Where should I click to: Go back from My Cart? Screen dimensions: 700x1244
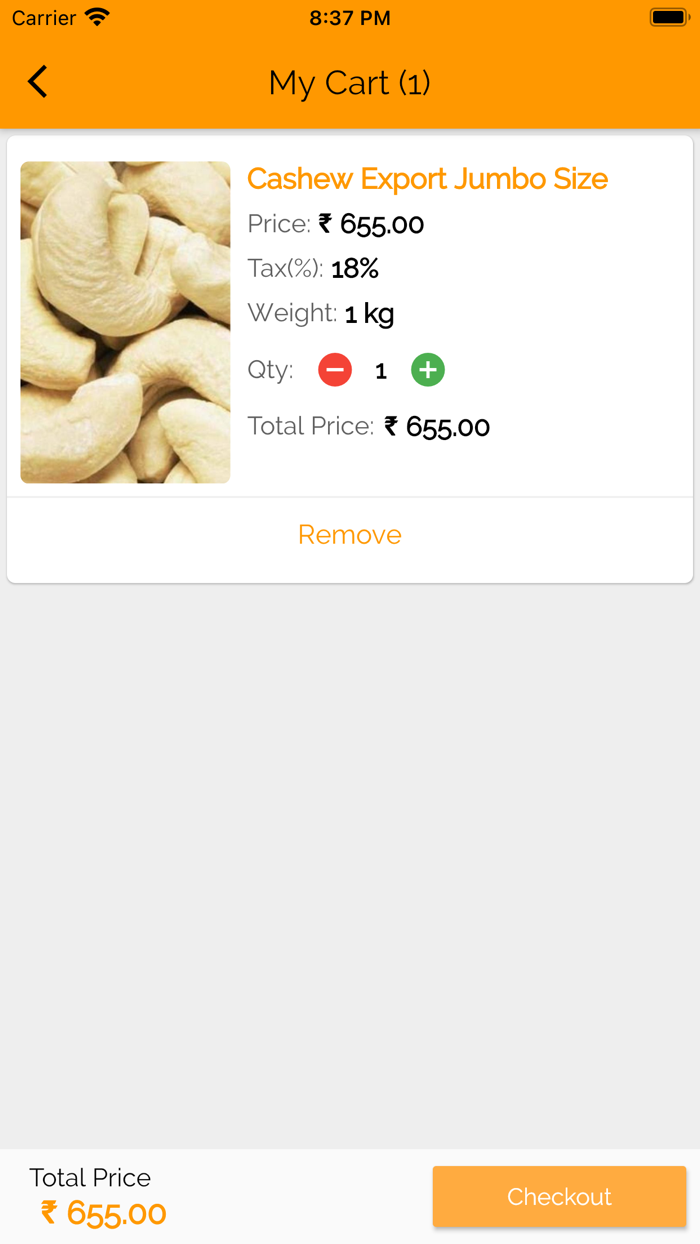38,82
